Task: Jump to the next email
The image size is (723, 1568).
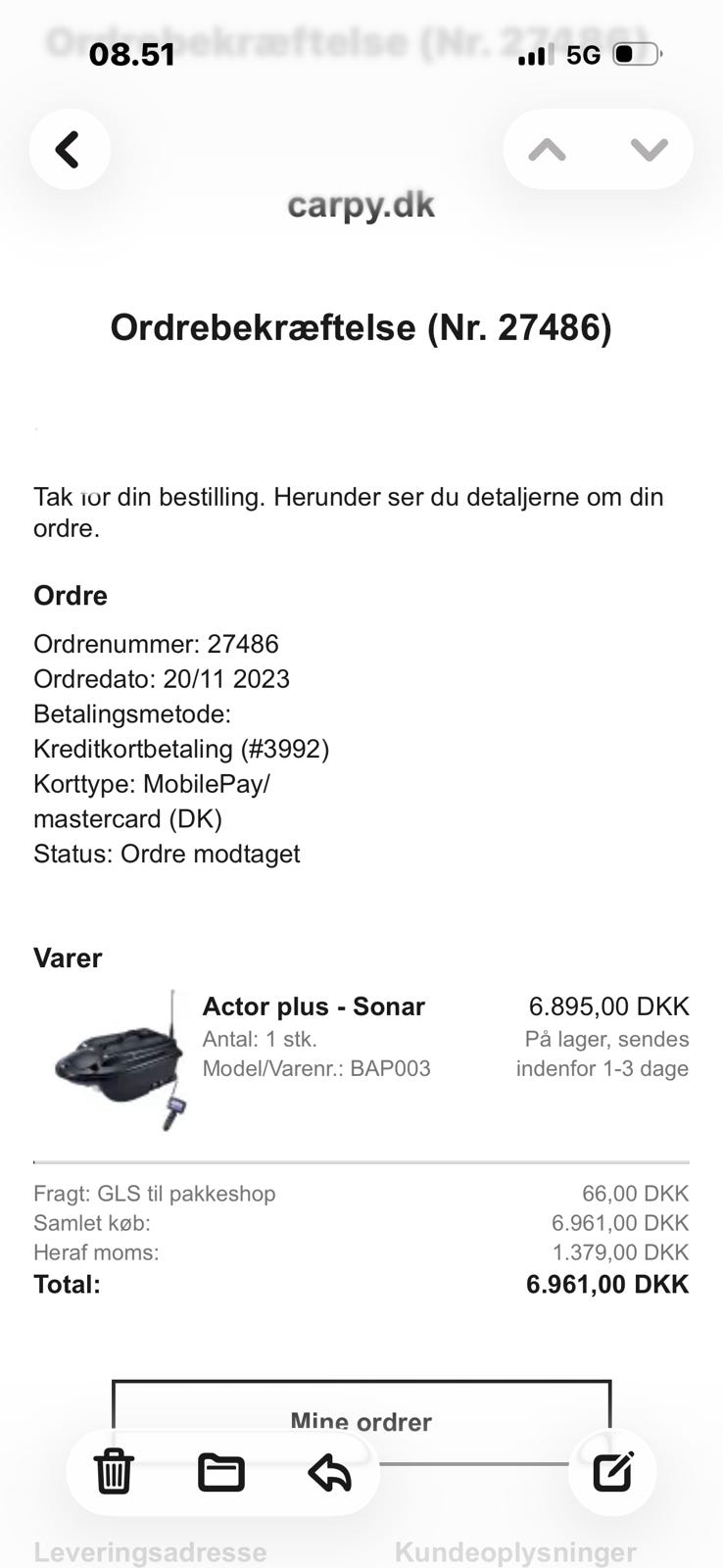Action: pyautogui.click(x=649, y=150)
